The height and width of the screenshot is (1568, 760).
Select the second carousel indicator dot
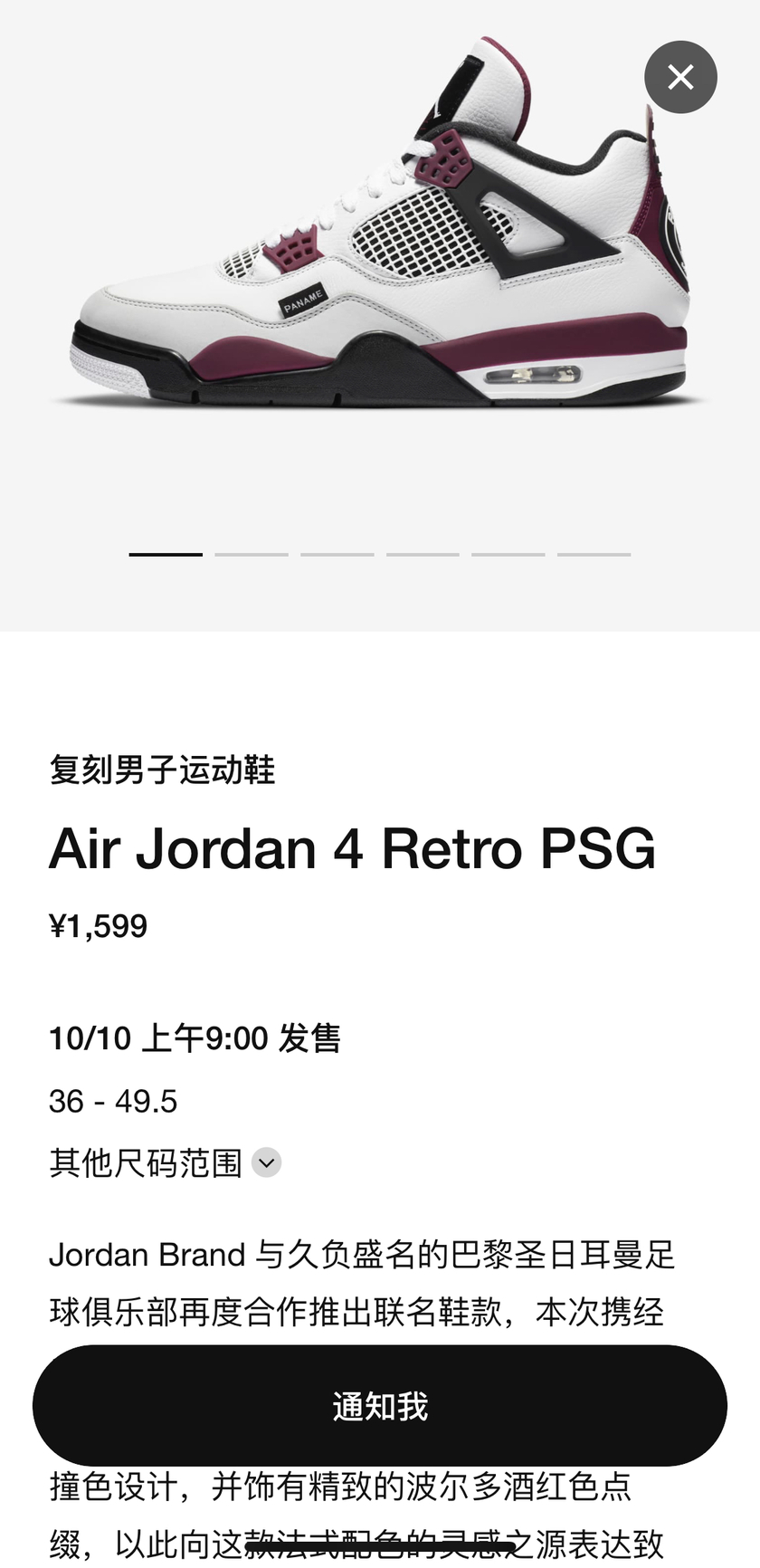coord(251,554)
